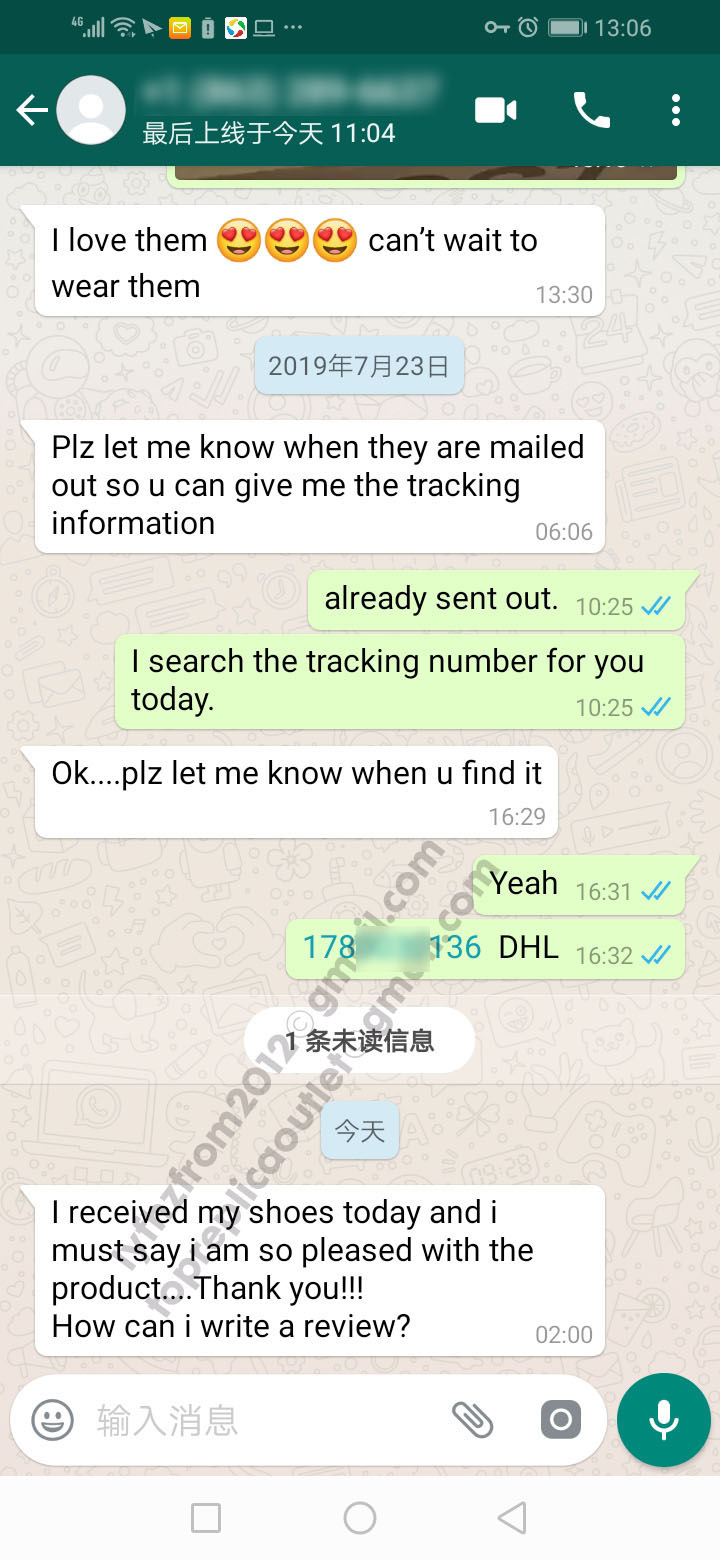The image size is (720, 1560).
Task: Go back to the chat list
Action: [32, 111]
